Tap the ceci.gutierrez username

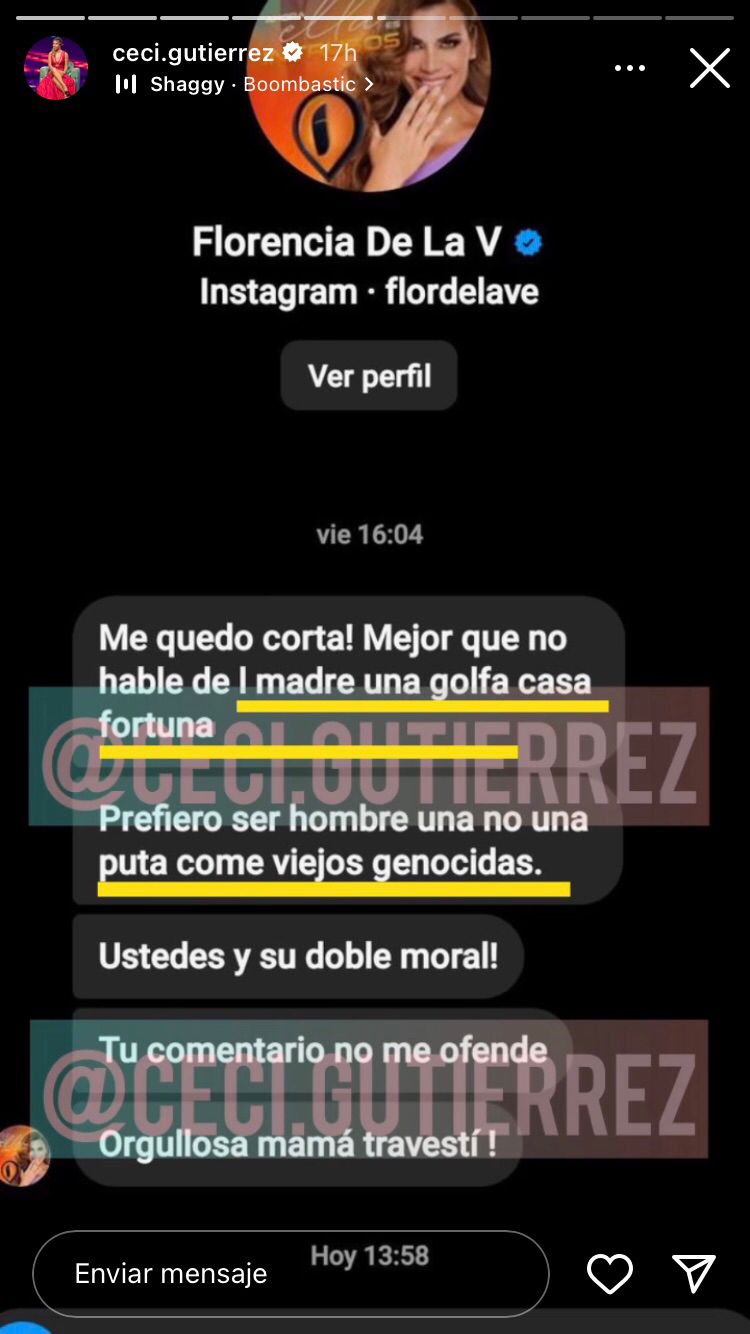click(193, 52)
